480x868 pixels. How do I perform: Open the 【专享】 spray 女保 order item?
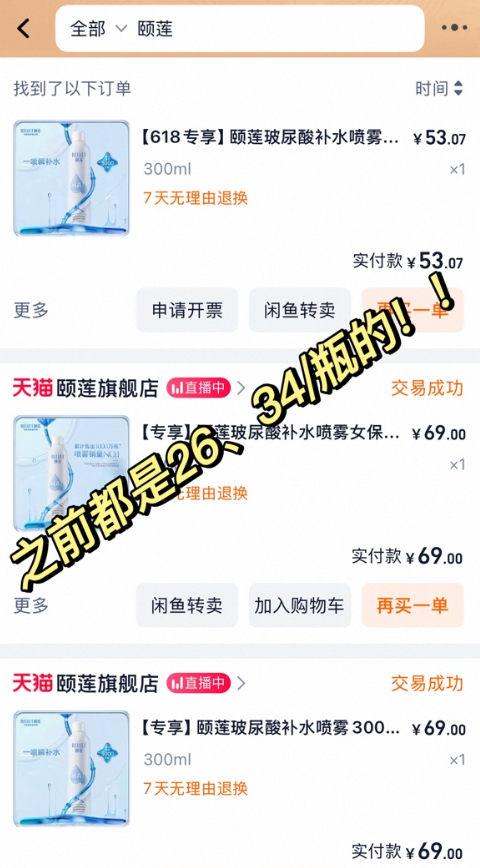point(240,473)
